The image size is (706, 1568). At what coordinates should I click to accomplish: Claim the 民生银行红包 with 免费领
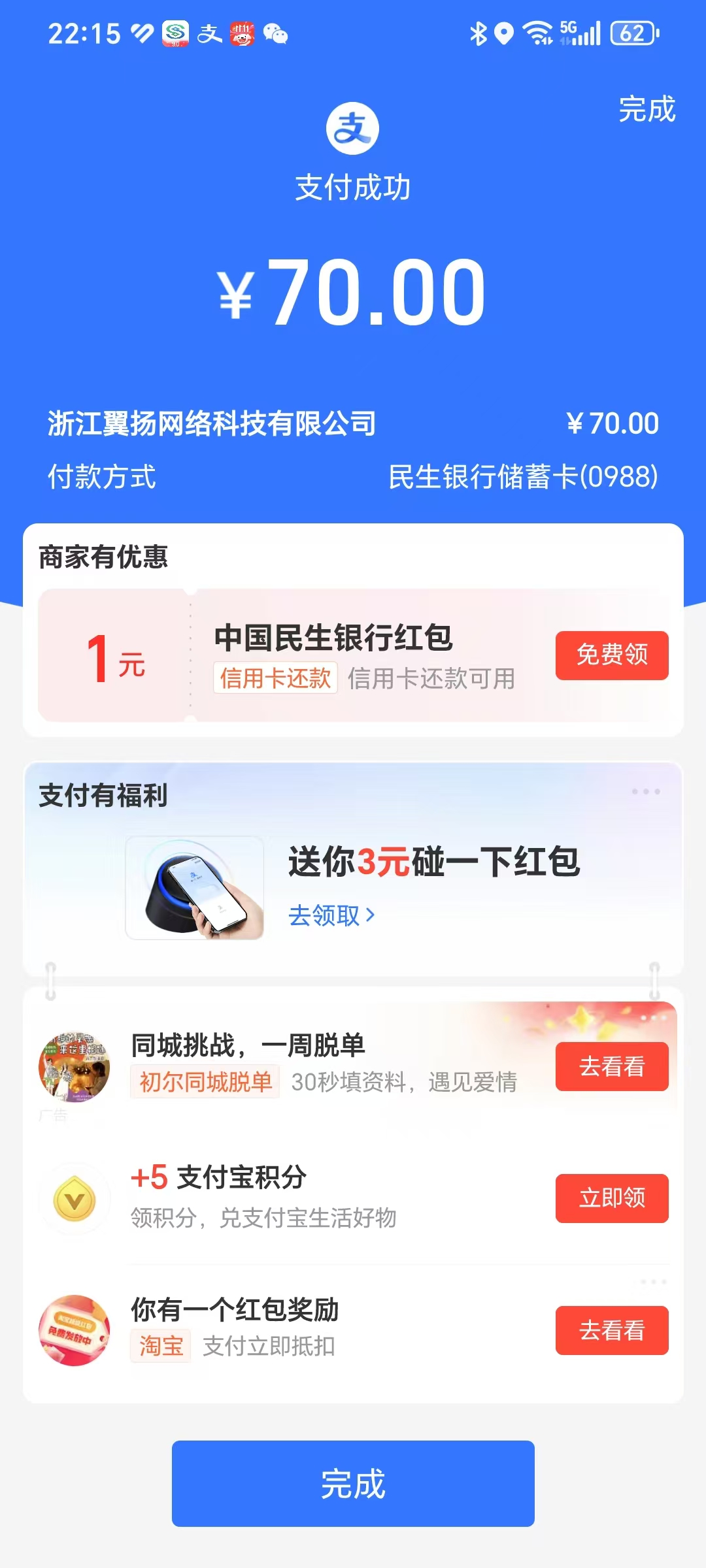click(x=611, y=655)
